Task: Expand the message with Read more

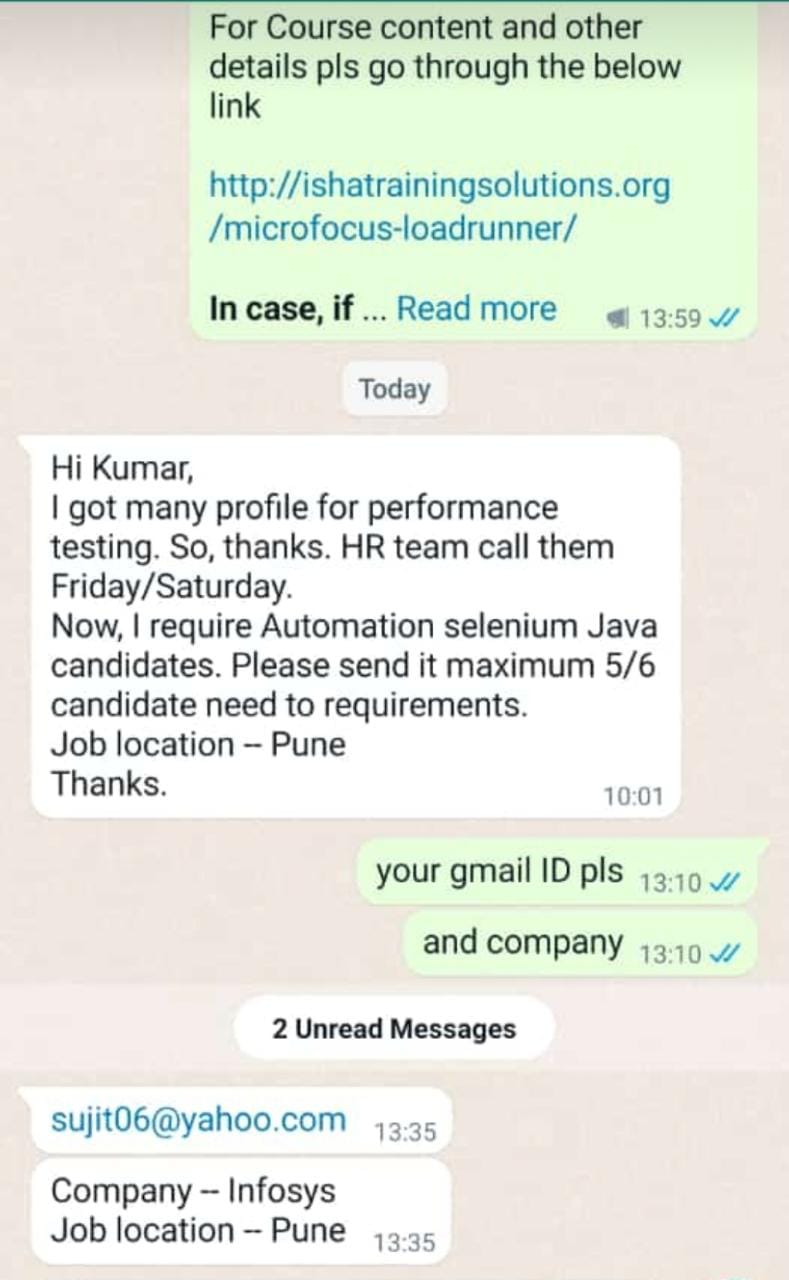Action: pyautogui.click(x=476, y=308)
